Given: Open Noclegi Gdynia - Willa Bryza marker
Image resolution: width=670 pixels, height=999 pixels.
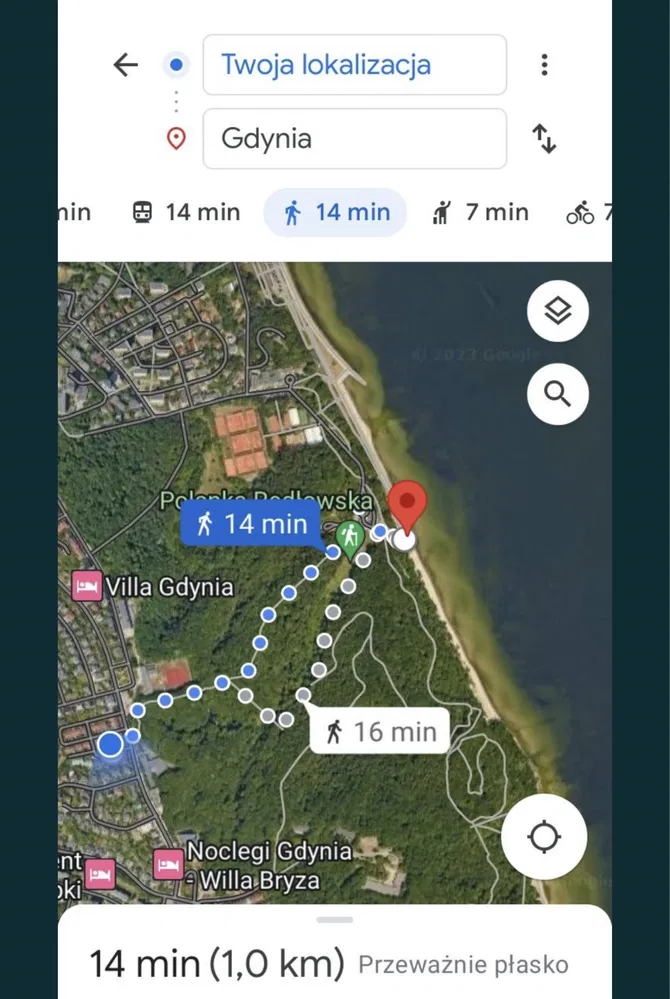Looking at the screenshot, I should click(x=168, y=863).
